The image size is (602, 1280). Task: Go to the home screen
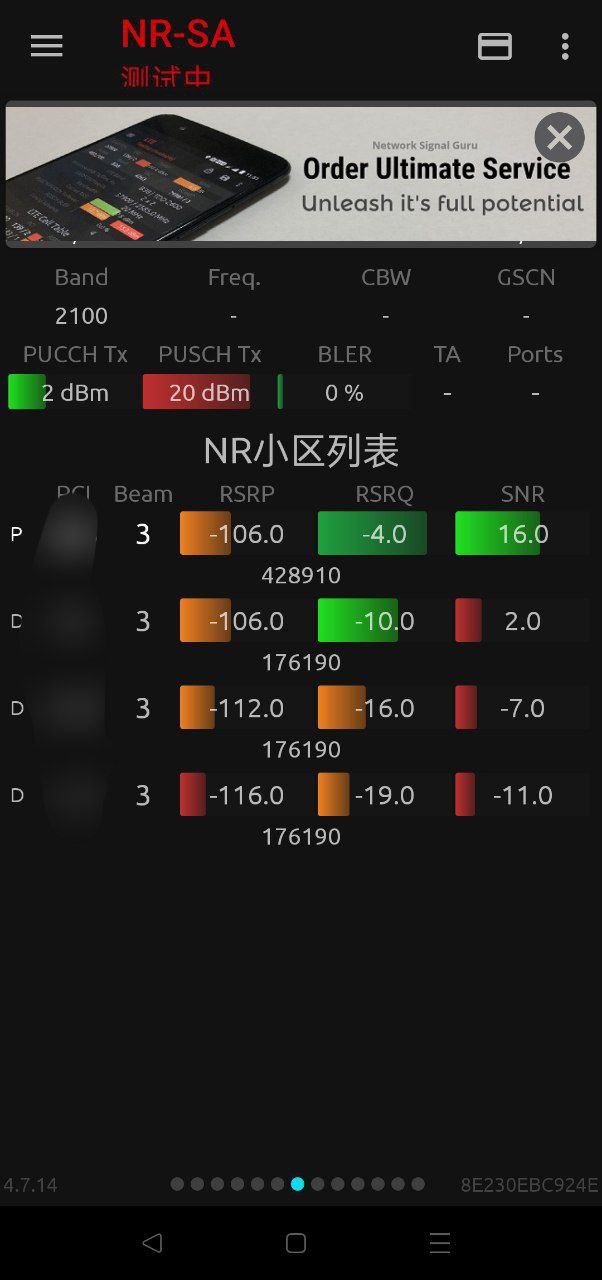[x=296, y=1243]
